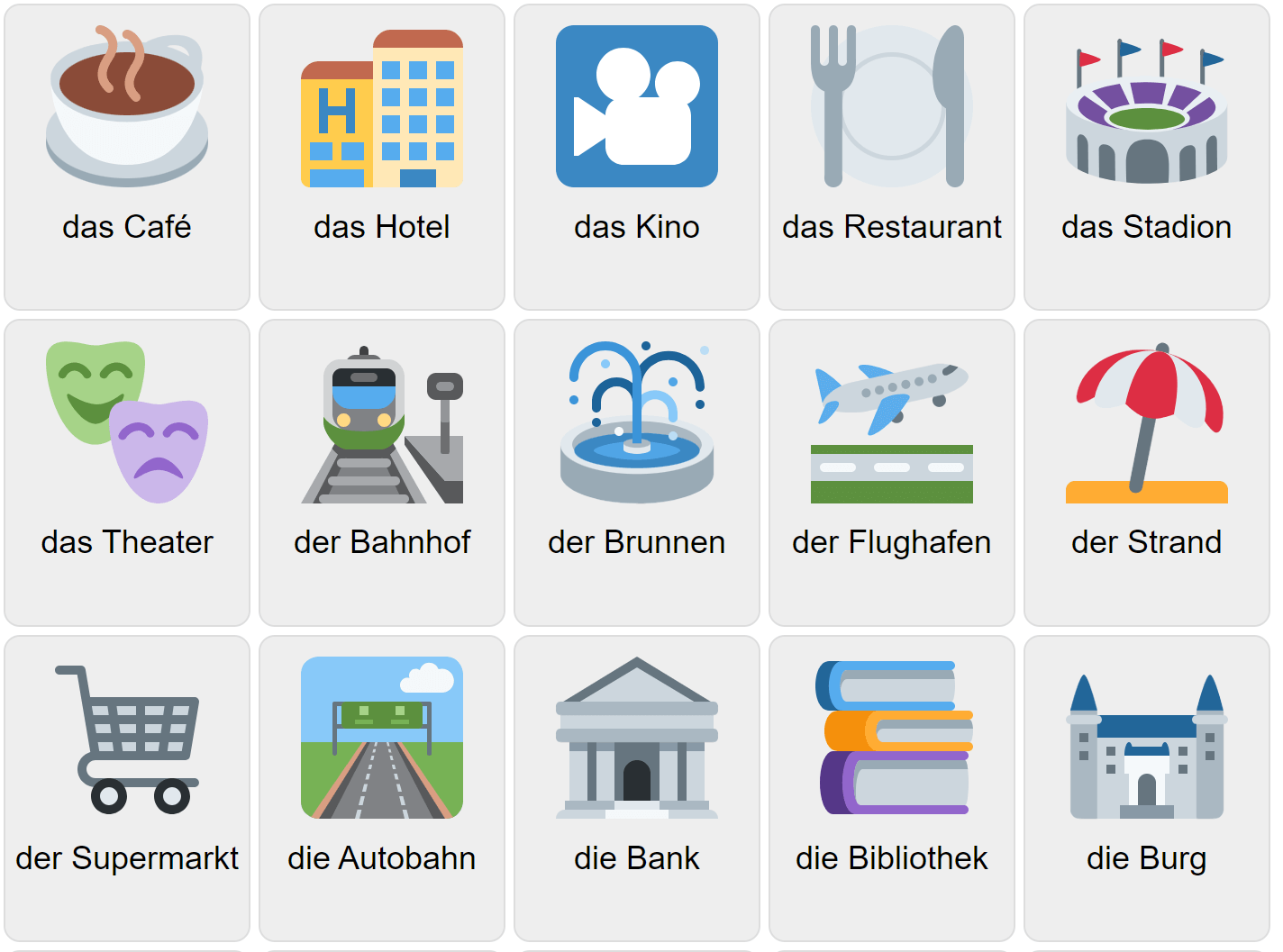Screen dimensions: 1283x952
Task: Open the der Flughafen card
Action: point(892,473)
